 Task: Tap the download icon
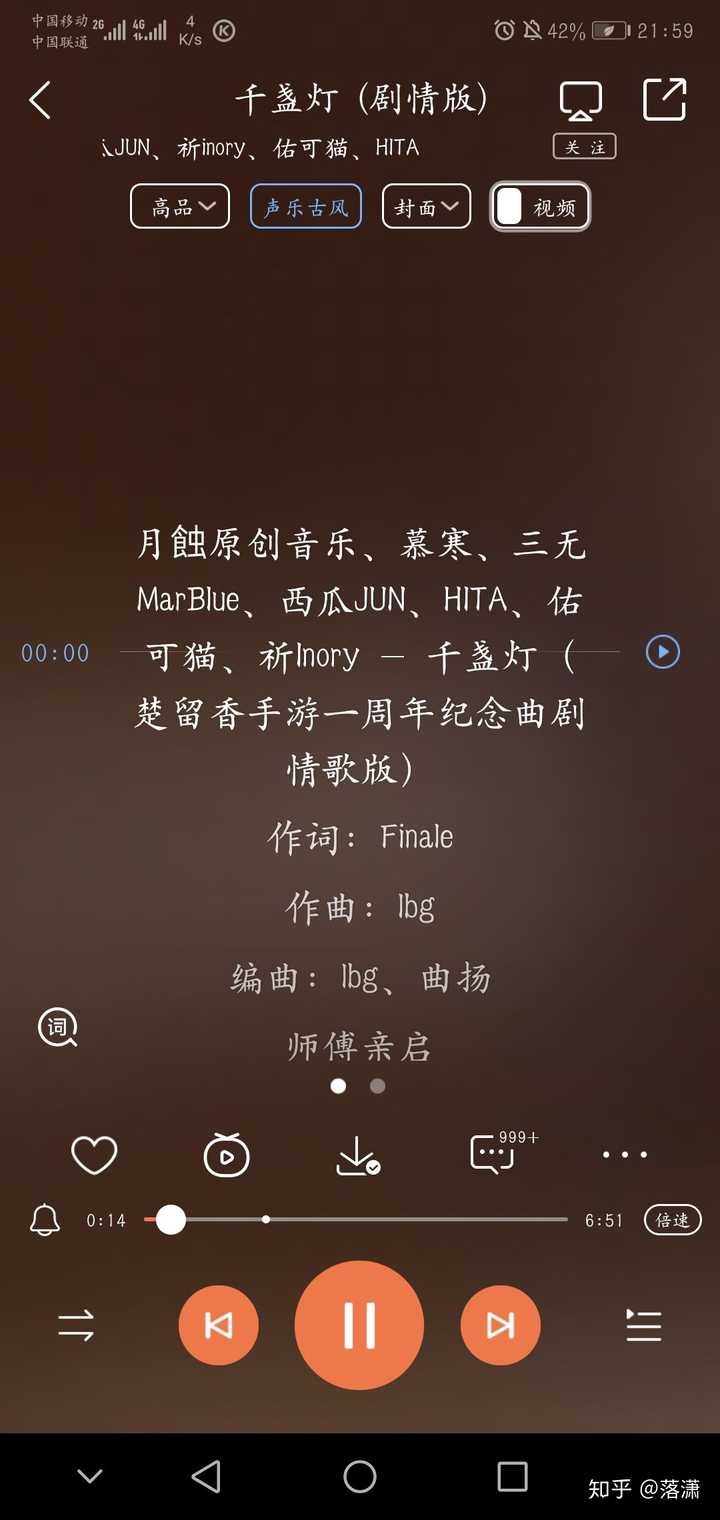[x=357, y=1156]
